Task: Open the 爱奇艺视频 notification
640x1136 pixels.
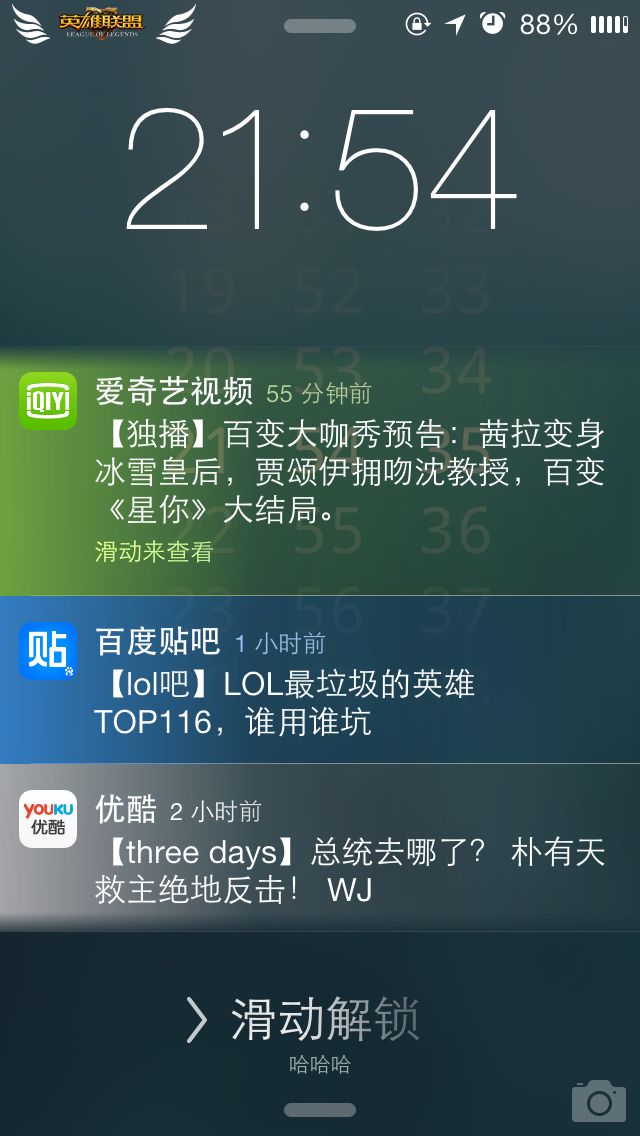Action: 348,472
